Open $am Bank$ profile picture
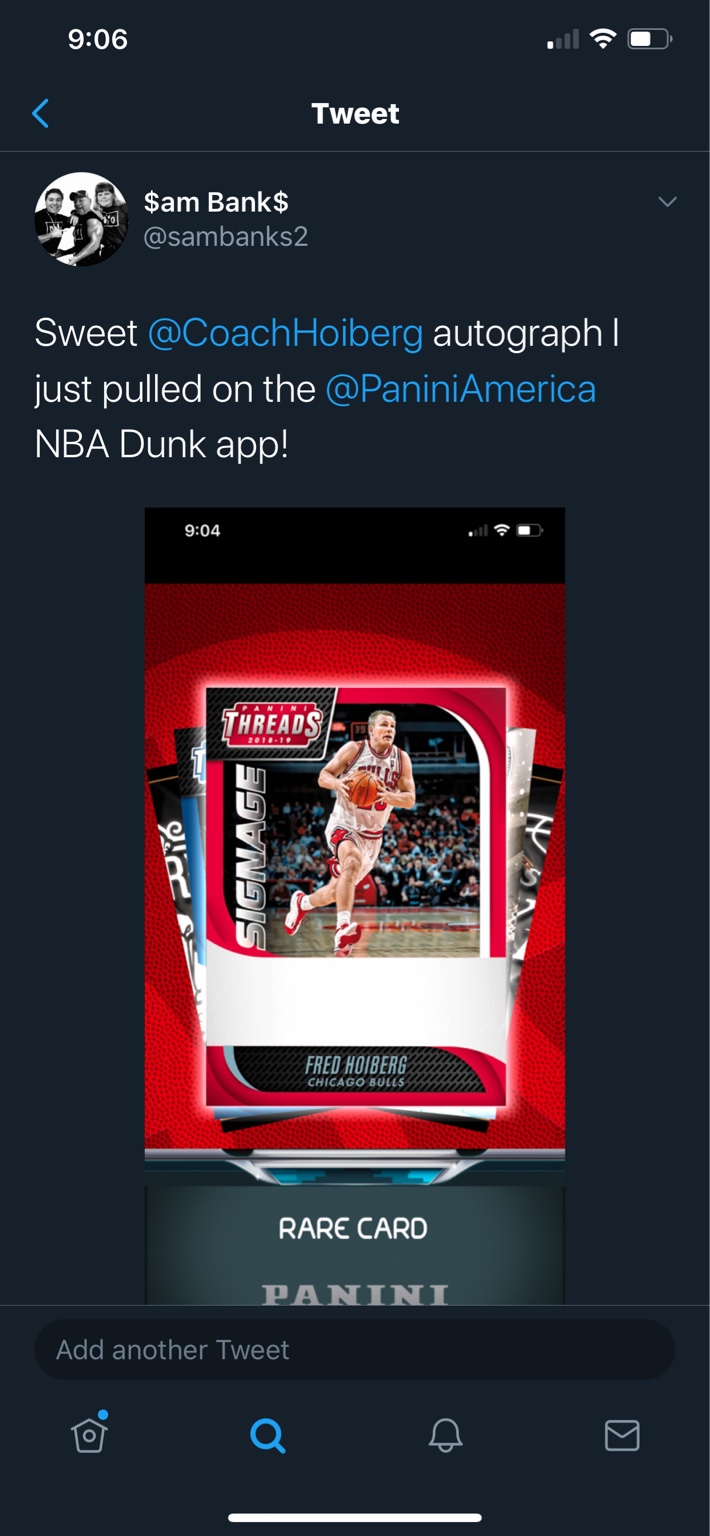 81,219
